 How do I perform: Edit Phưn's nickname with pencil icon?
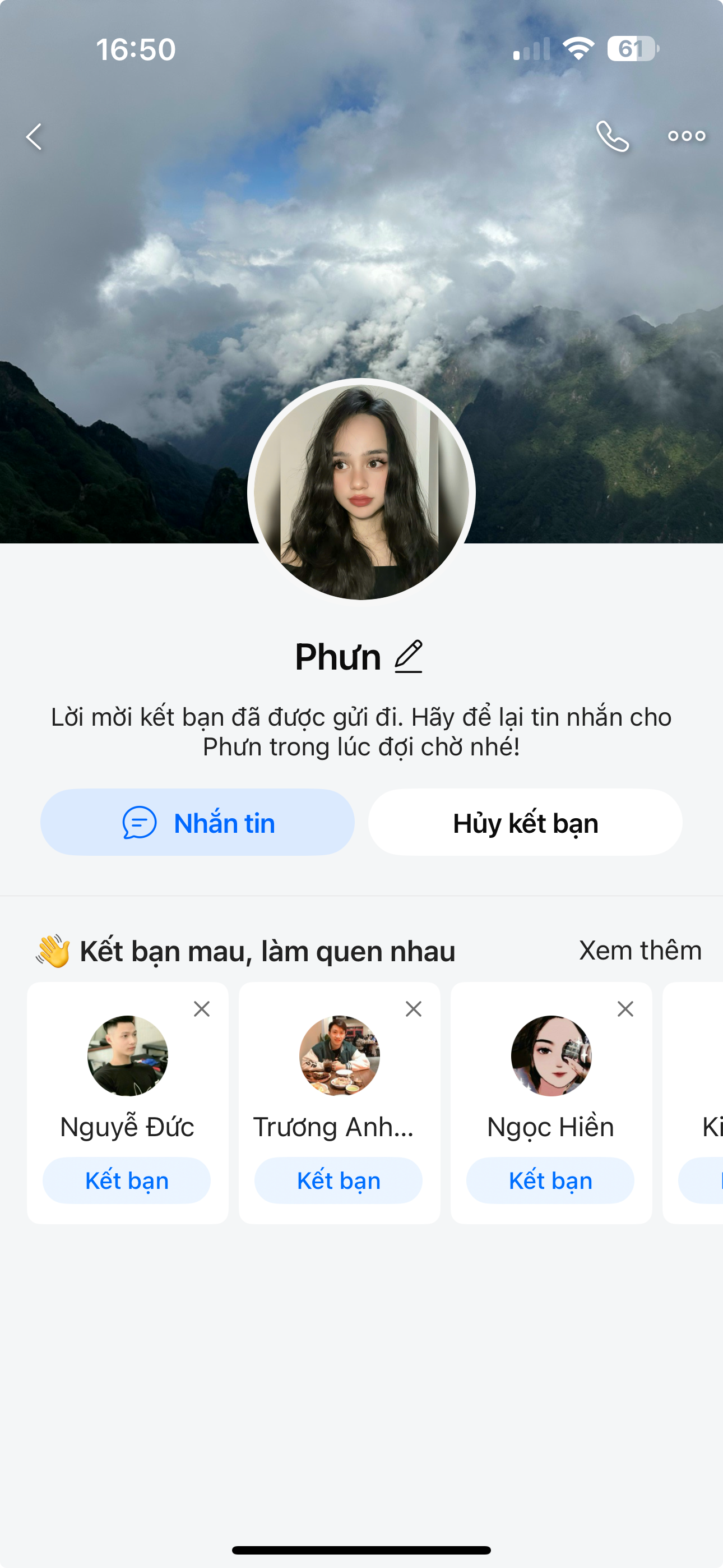tap(409, 656)
